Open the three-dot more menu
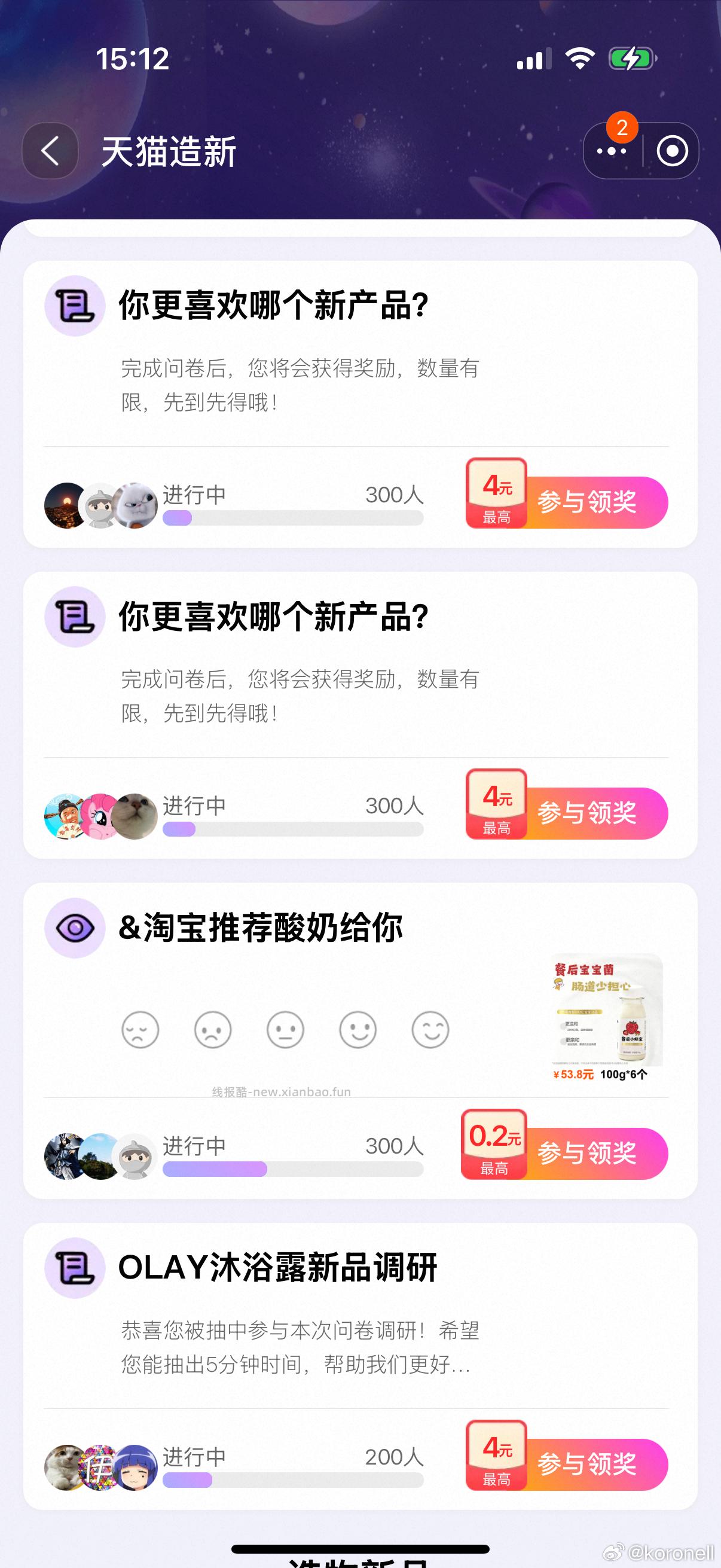The image size is (721, 1568). pos(612,151)
